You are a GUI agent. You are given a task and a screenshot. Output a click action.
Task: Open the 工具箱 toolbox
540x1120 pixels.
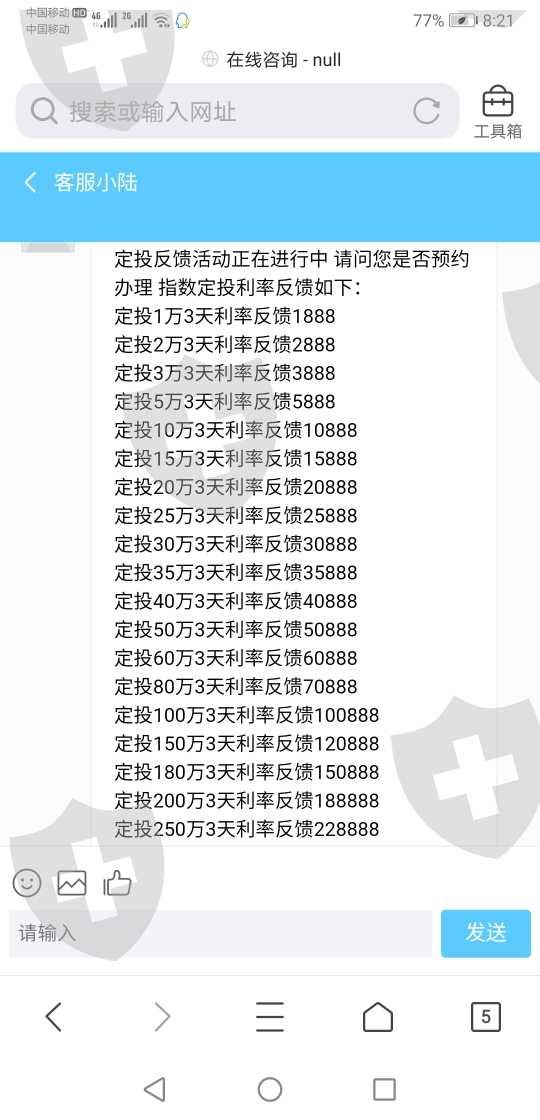[x=498, y=112]
